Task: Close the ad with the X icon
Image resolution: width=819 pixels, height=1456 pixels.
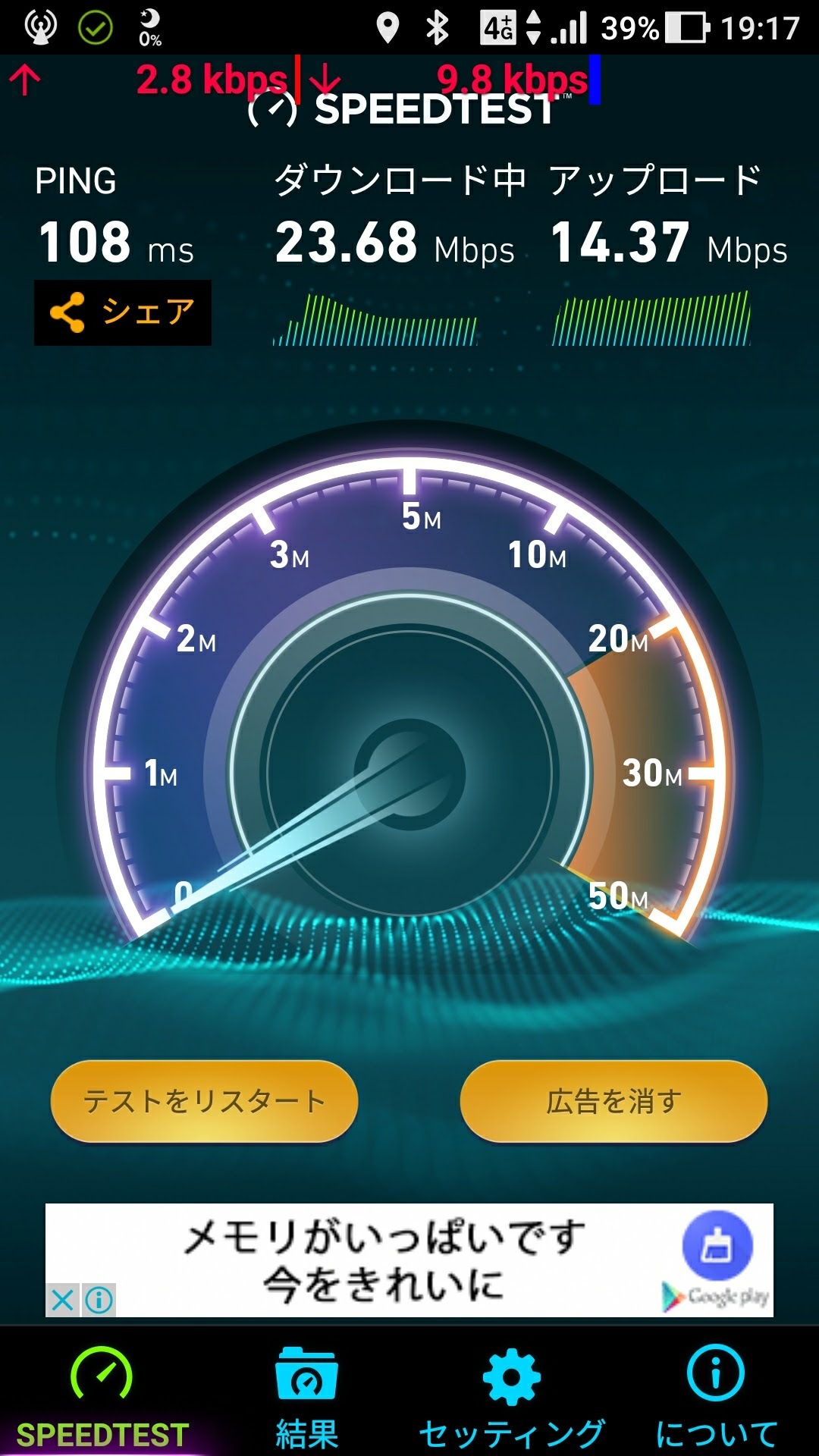Action: click(x=63, y=1300)
